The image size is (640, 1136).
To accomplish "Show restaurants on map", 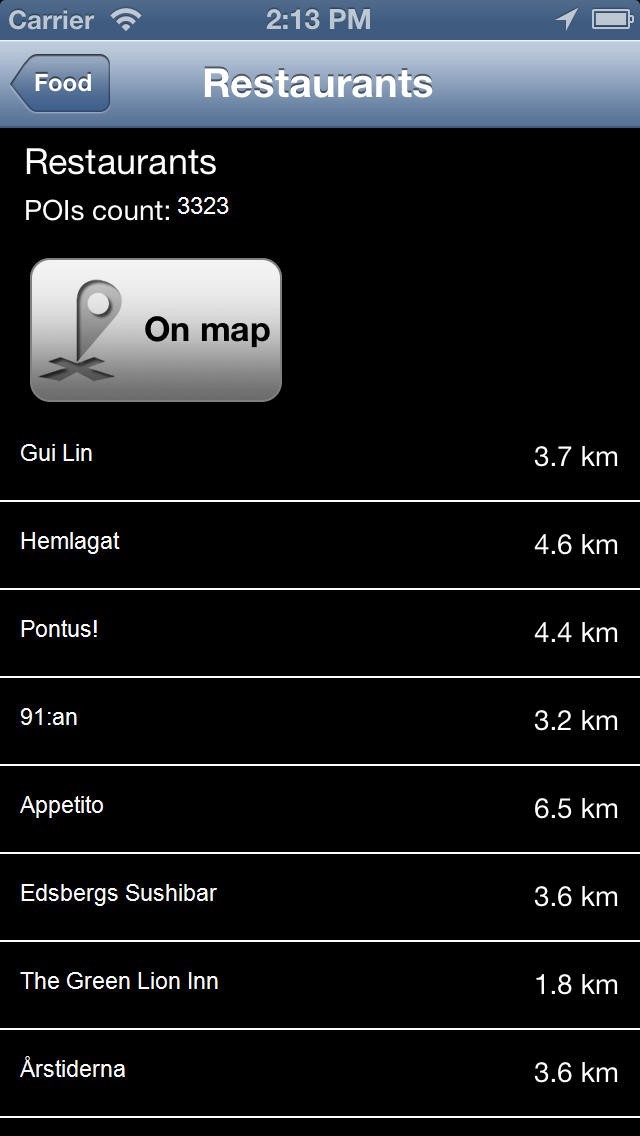I will coord(156,330).
